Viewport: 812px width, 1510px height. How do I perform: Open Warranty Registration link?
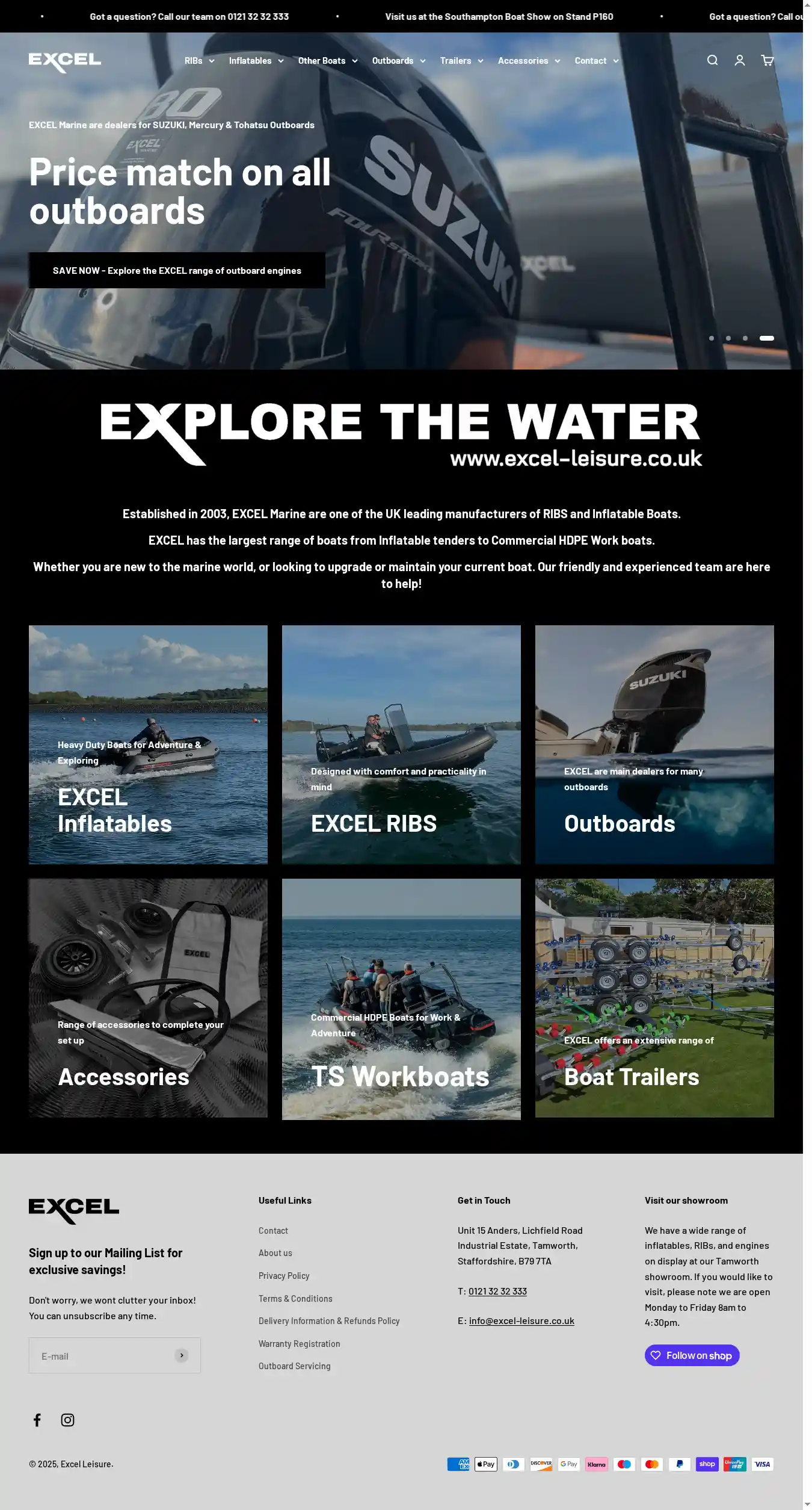299,1343
